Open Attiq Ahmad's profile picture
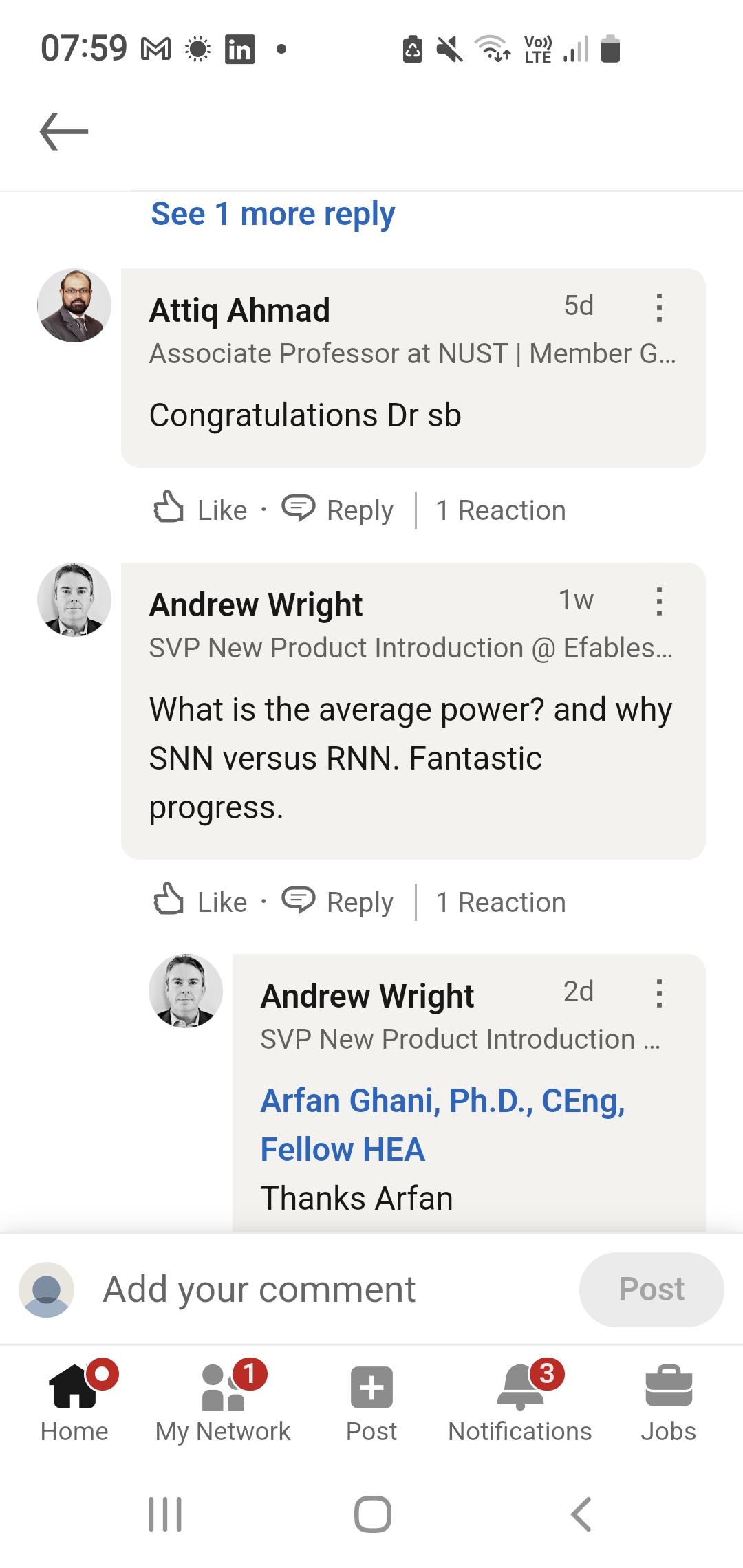The image size is (743, 1568). tap(74, 305)
